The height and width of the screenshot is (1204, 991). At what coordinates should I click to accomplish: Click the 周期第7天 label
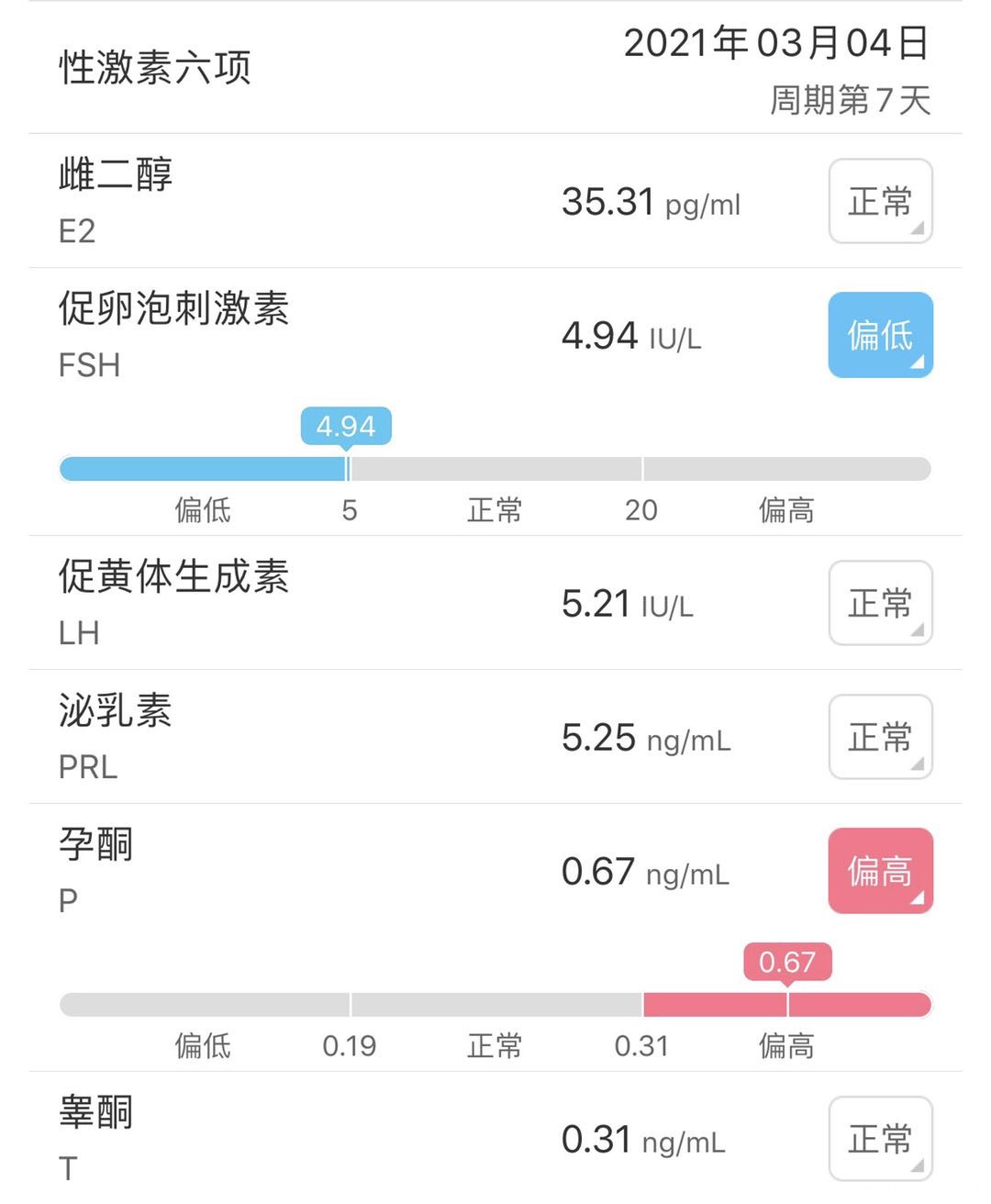pyautogui.click(x=849, y=101)
